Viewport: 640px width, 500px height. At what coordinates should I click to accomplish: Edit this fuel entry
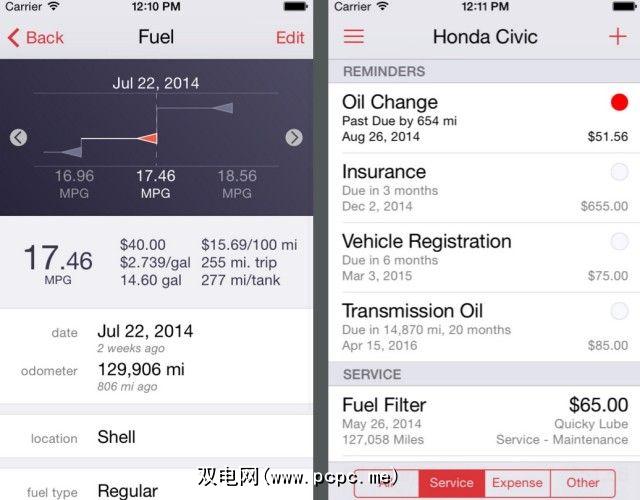click(x=290, y=38)
